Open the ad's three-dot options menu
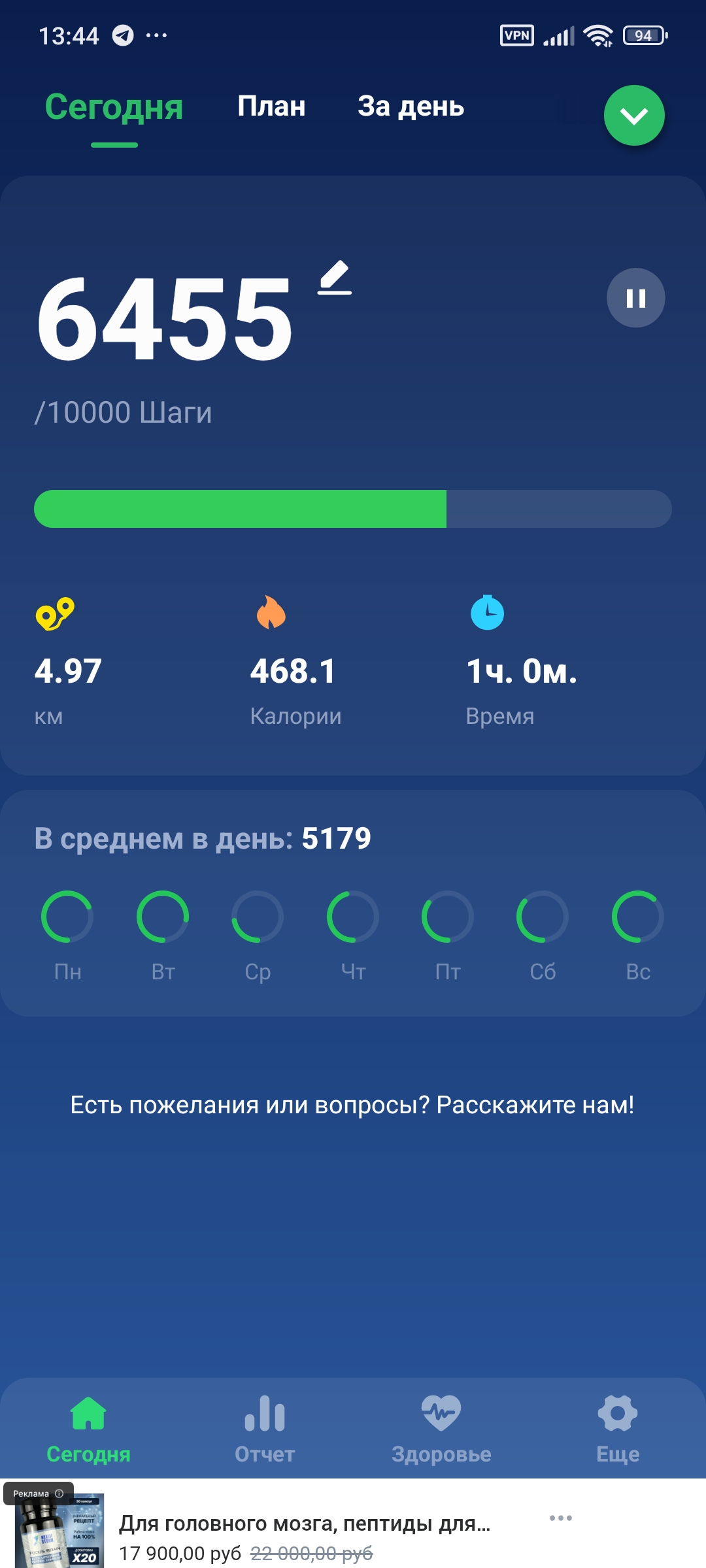The image size is (706, 1568). [x=561, y=1518]
